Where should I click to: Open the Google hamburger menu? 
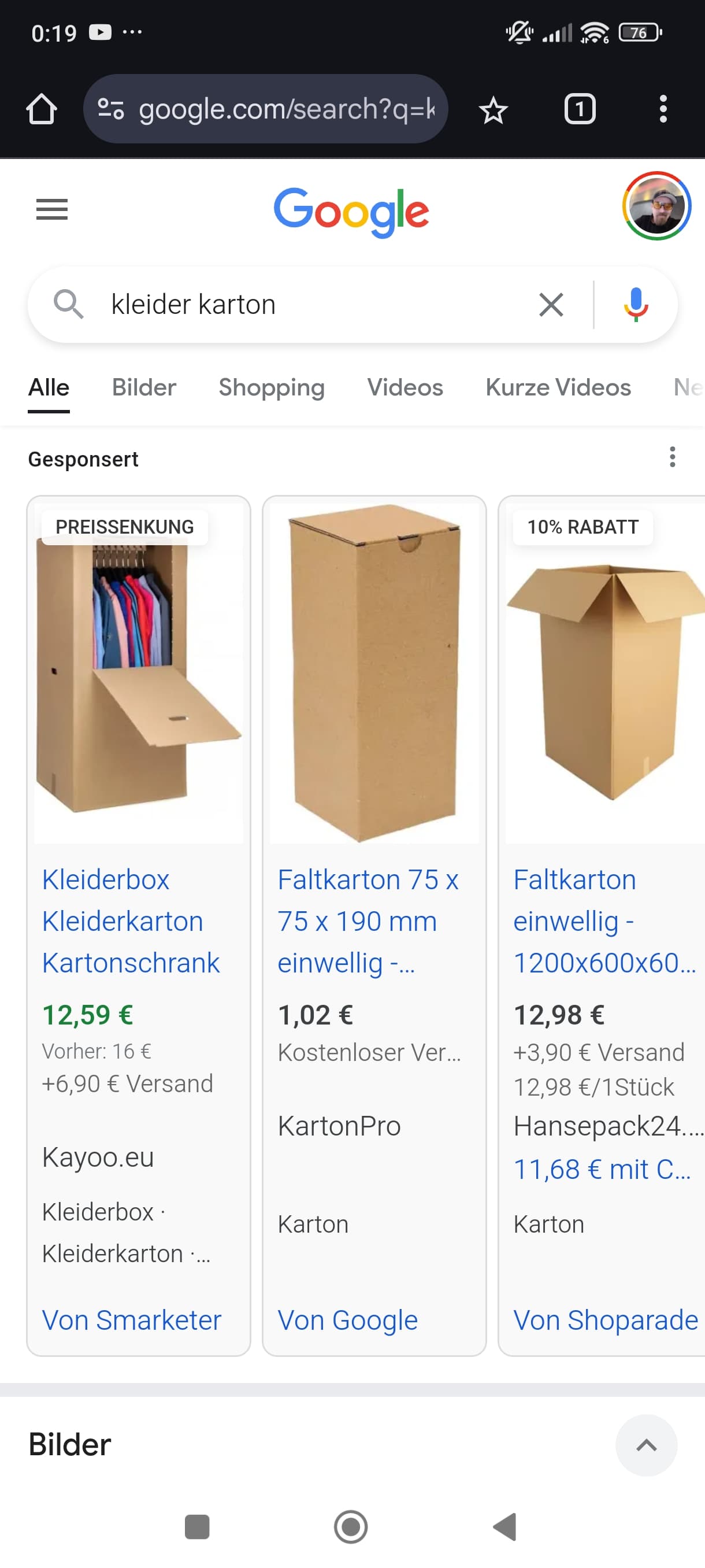[51, 209]
